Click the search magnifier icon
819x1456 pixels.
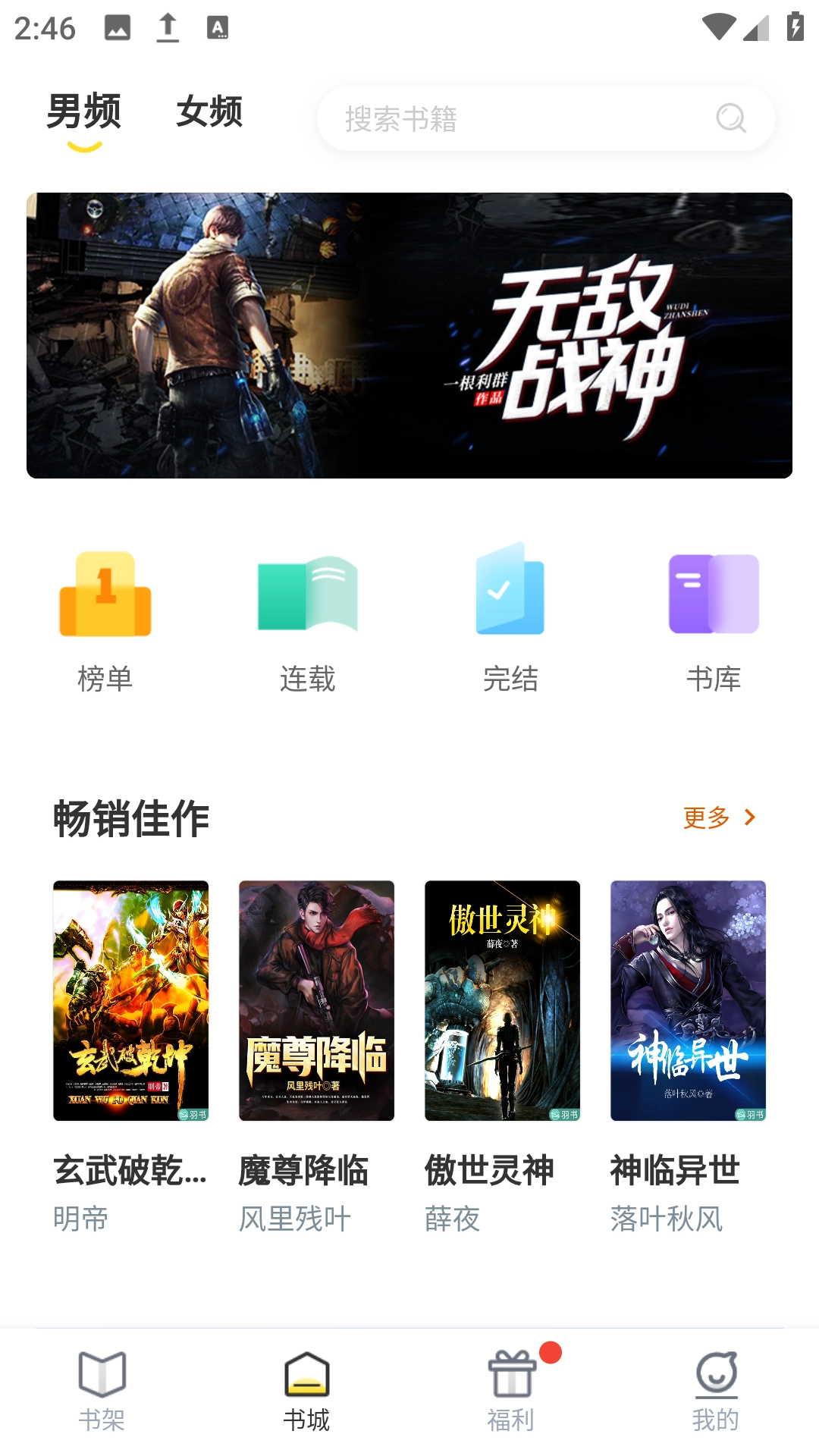click(x=729, y=118)
